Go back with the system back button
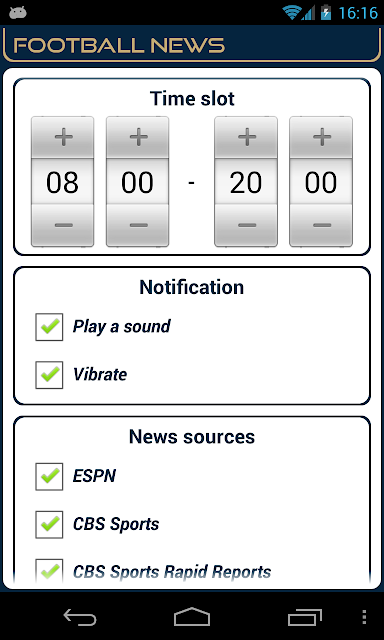Viewport: 384px width, 640px height. coord(80,617)
